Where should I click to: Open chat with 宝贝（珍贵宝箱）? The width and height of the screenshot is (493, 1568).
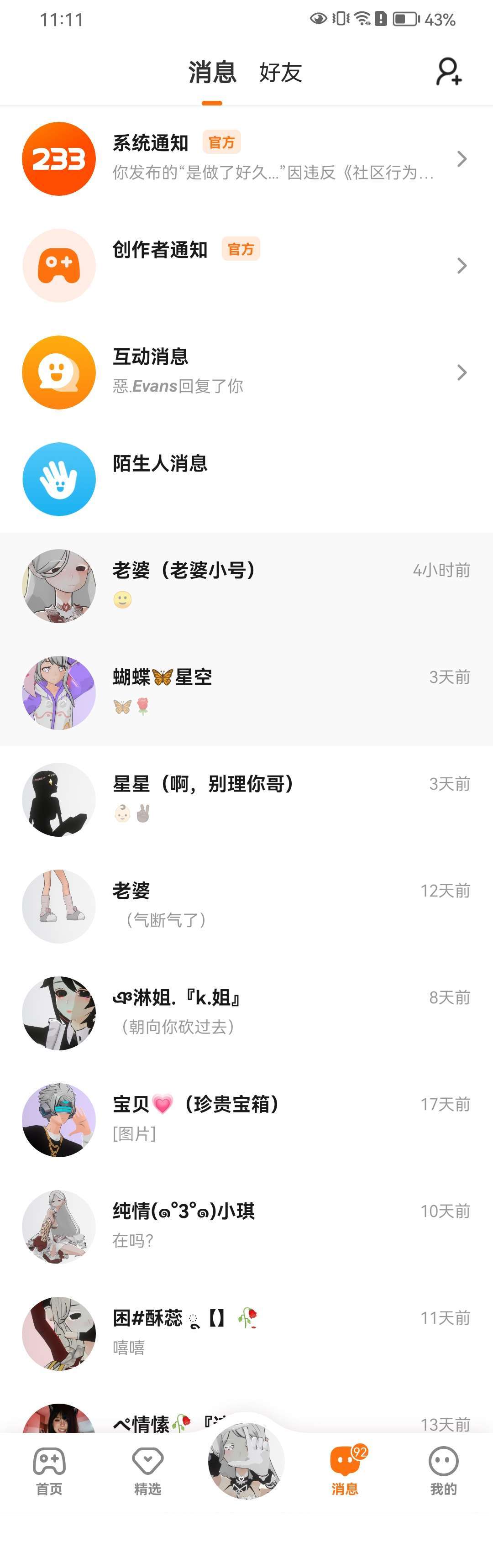click(x=246, y=1119)
